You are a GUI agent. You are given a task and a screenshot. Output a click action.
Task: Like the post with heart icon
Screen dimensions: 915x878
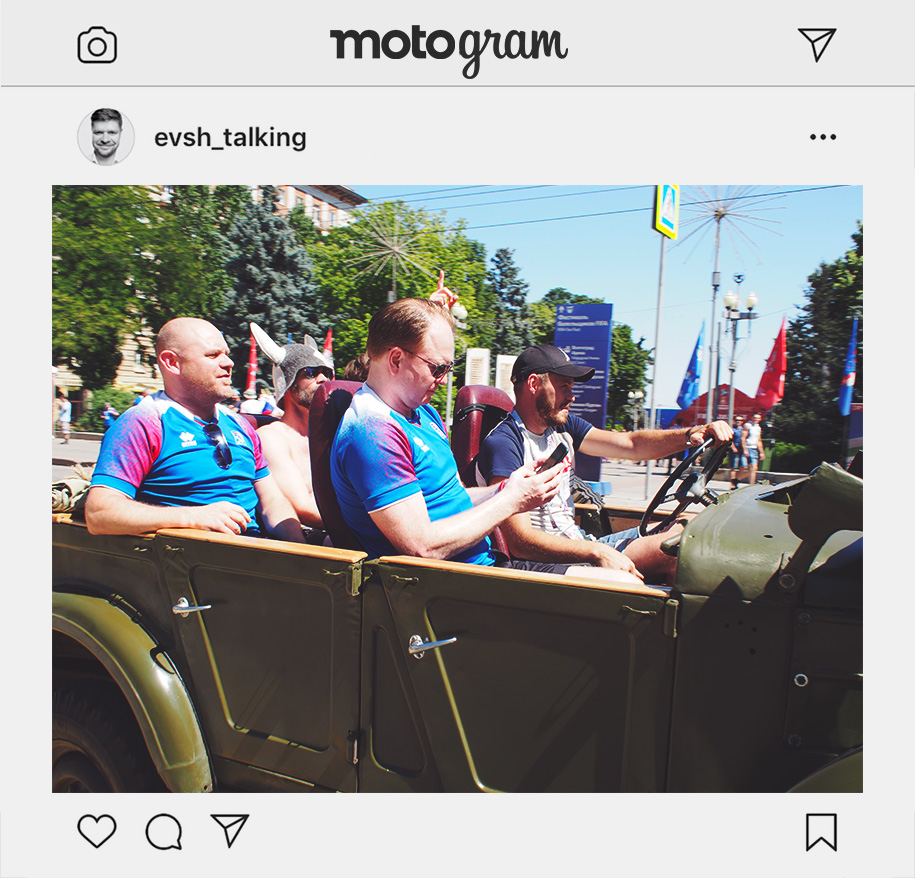(97, 831)
